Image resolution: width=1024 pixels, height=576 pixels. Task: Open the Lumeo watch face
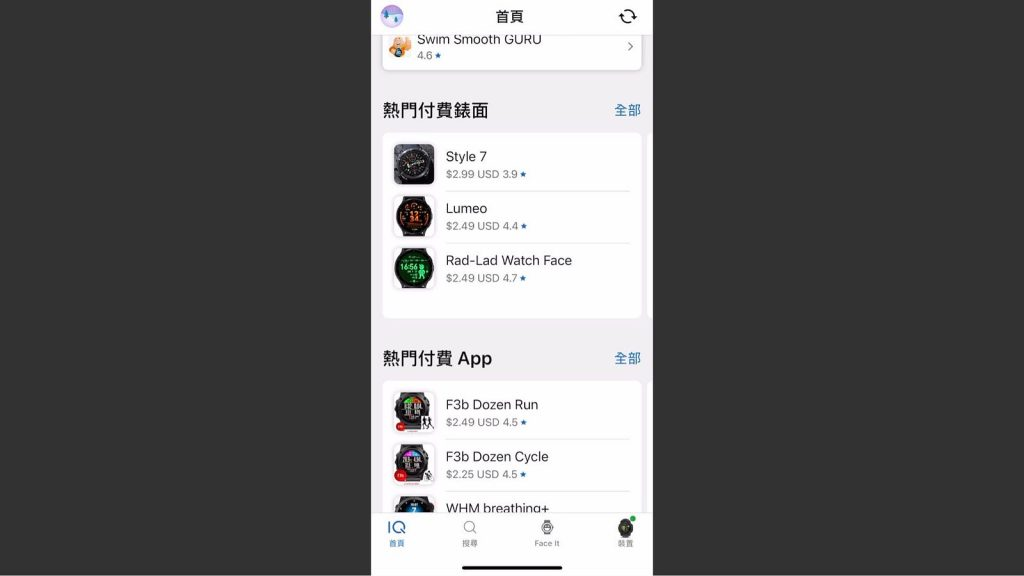pyautogui.click(x=511, y=217)
